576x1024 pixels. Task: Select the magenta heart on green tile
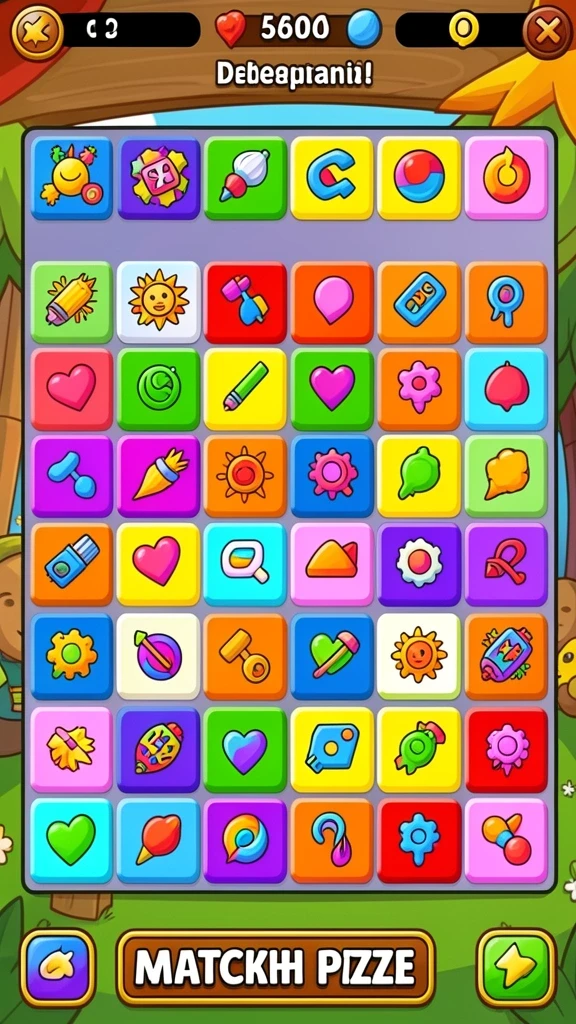(x=332, y=389)
